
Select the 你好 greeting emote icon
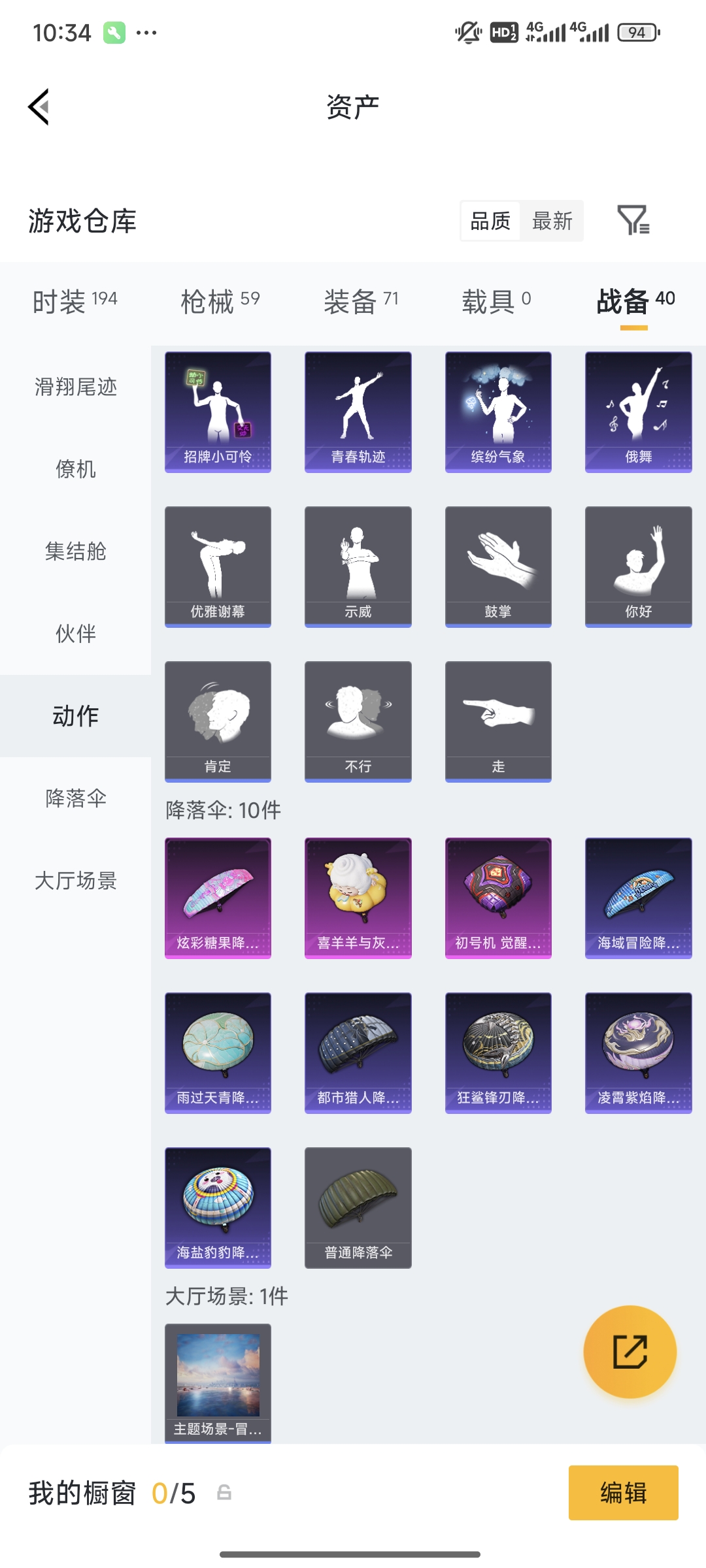coord(637,565)
